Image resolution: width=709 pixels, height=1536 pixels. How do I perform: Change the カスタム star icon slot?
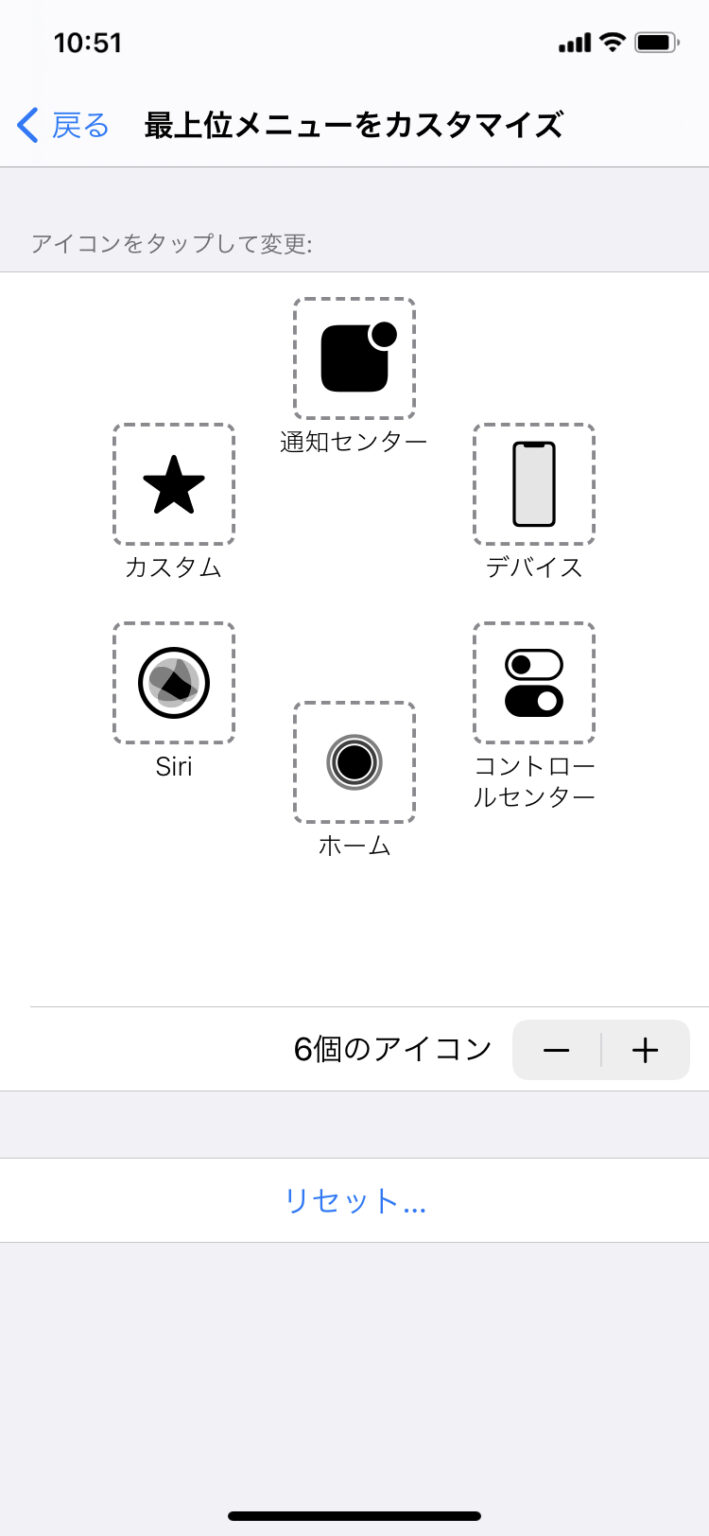point(174,484)
